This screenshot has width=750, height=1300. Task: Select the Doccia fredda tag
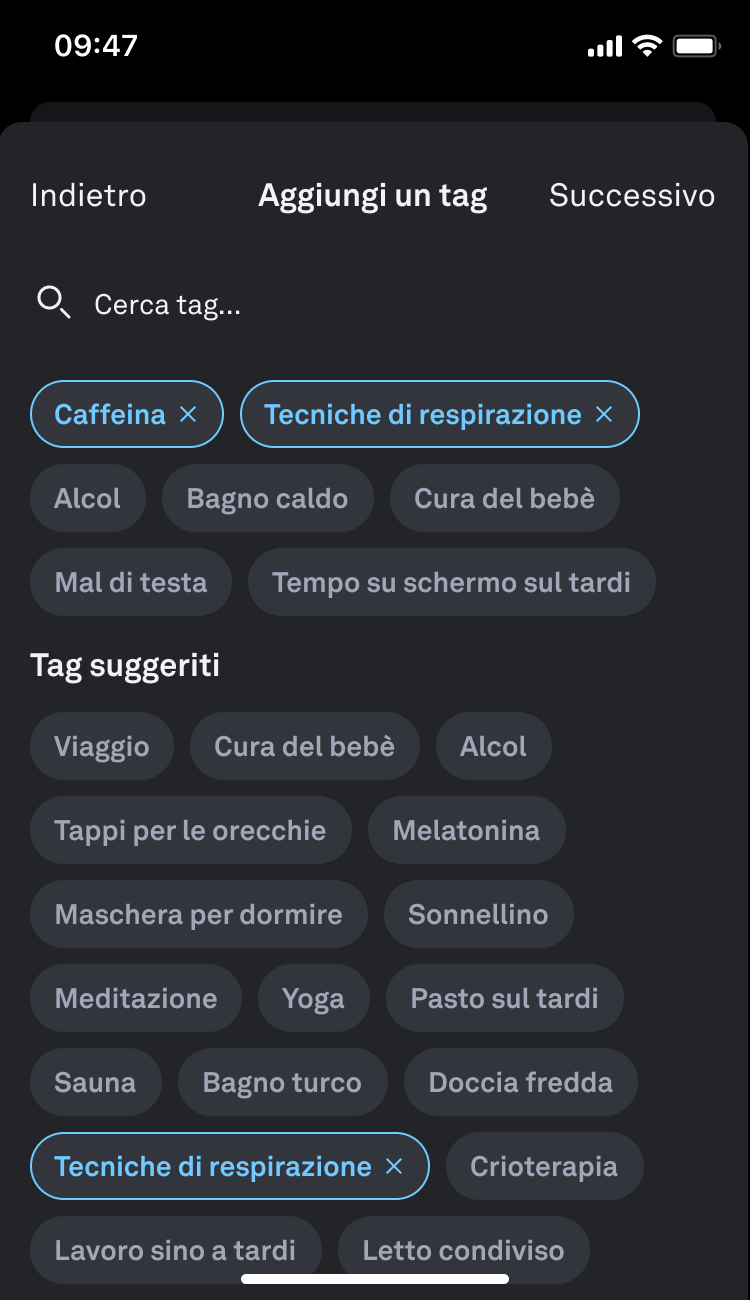[520, 1082]
